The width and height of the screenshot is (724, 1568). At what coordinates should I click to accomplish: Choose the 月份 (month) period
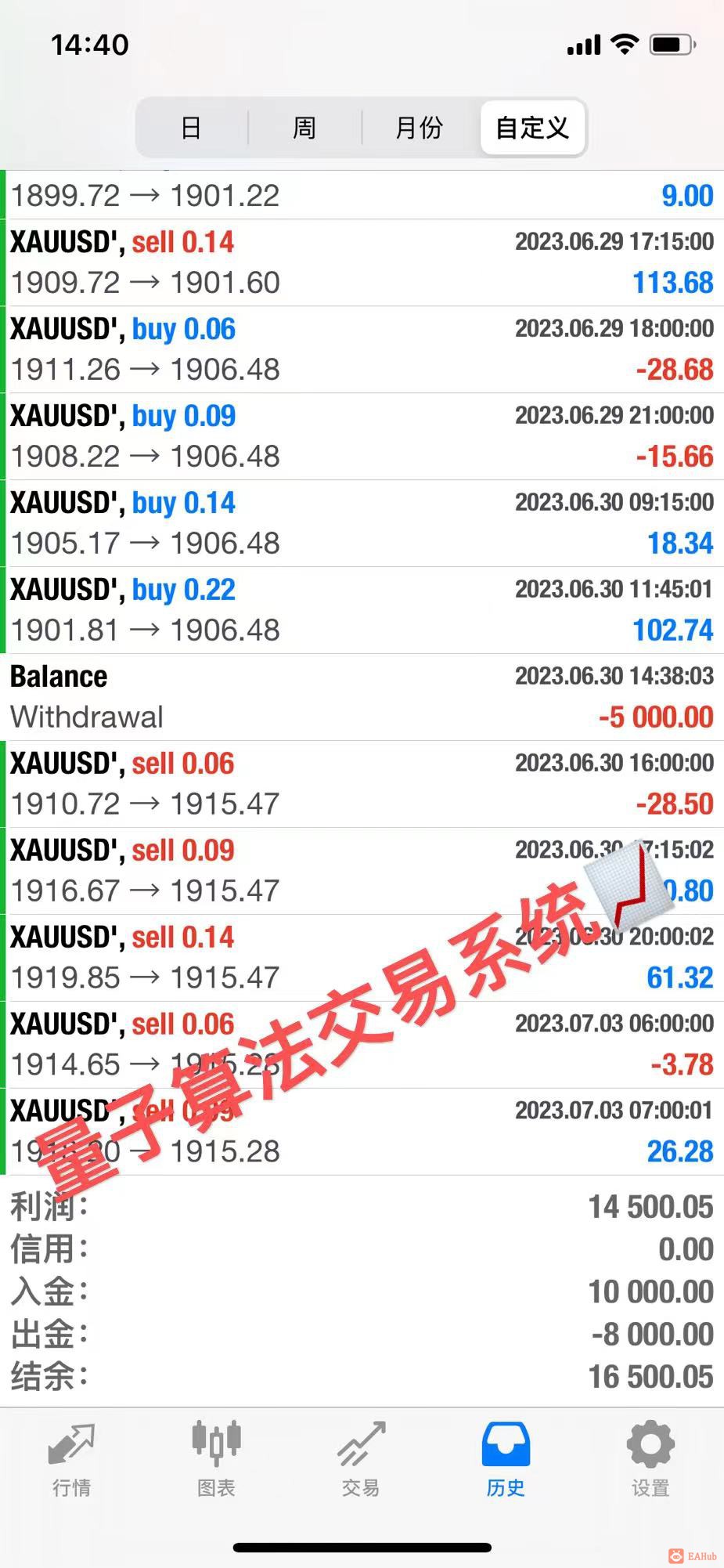(420, 128)
